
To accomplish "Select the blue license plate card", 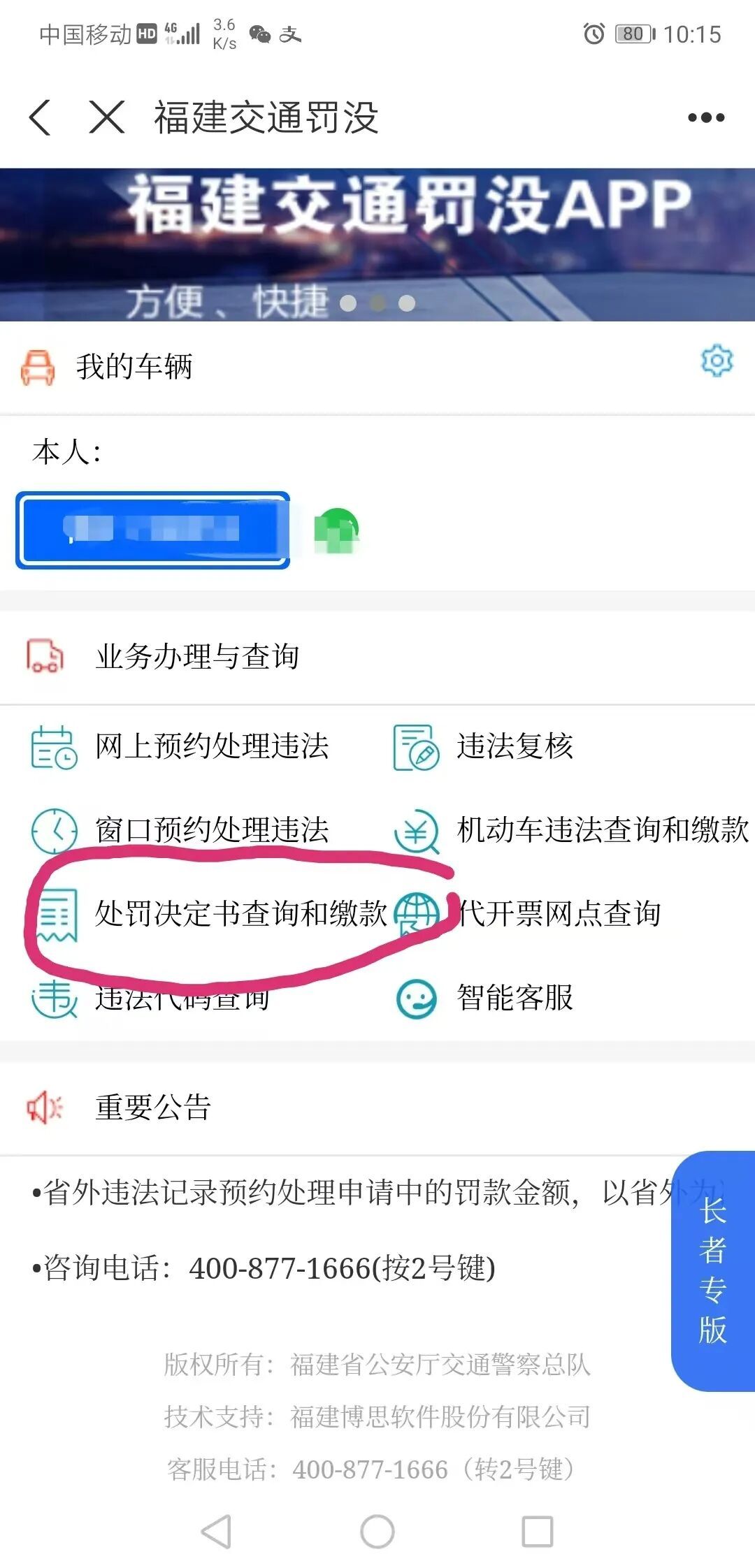I will [x=152, y=530].
